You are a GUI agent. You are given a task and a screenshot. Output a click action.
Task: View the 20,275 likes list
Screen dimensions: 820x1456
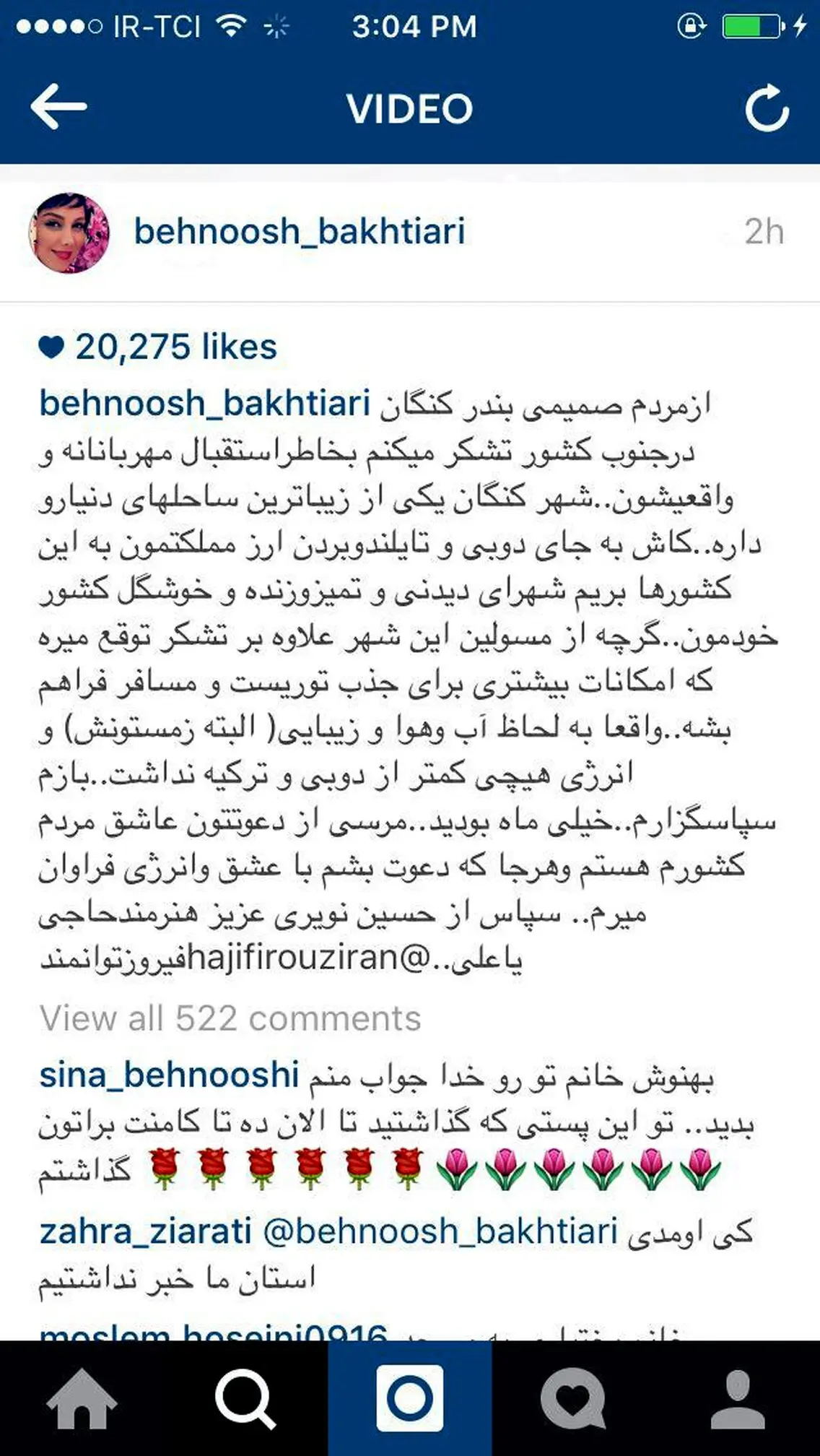coord(158,347)
